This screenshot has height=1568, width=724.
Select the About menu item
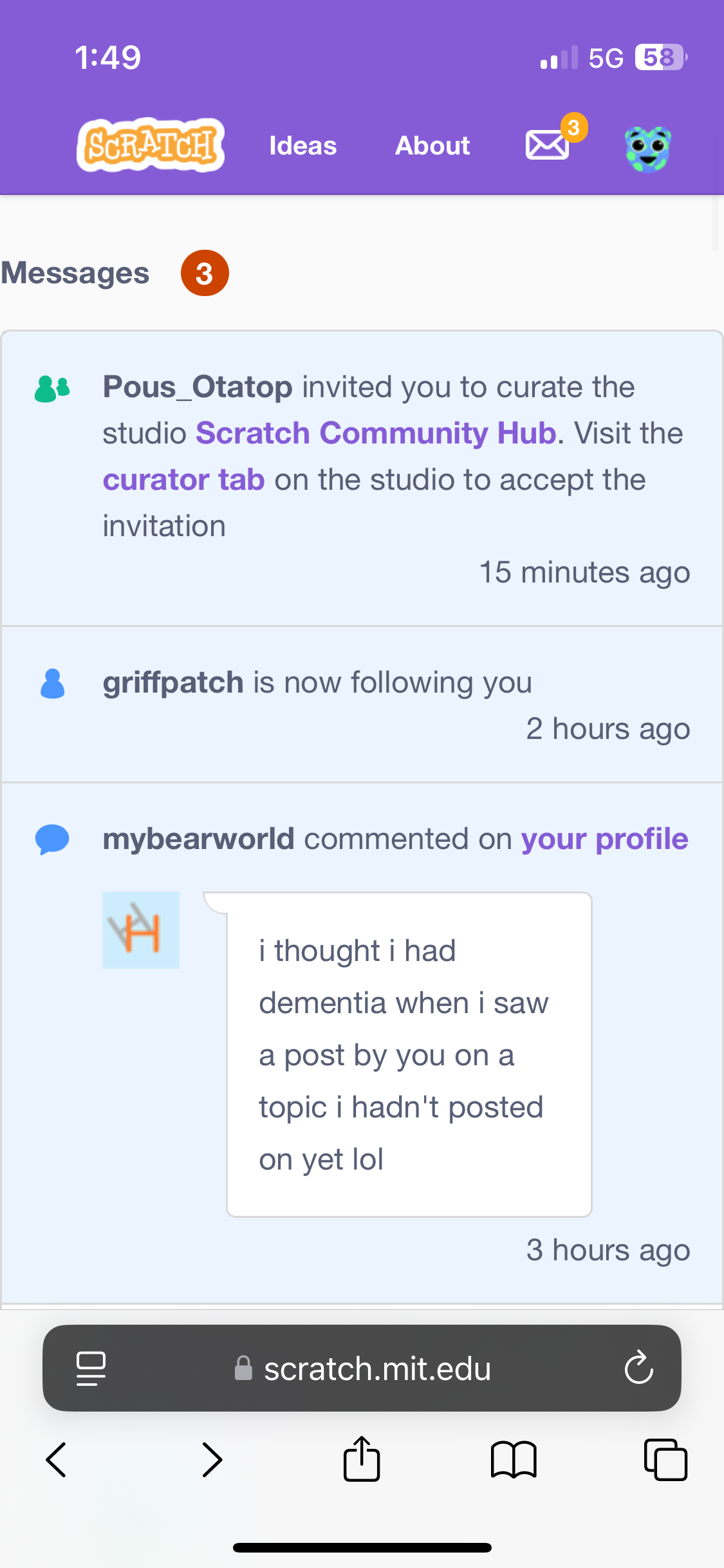pos(432,145)
